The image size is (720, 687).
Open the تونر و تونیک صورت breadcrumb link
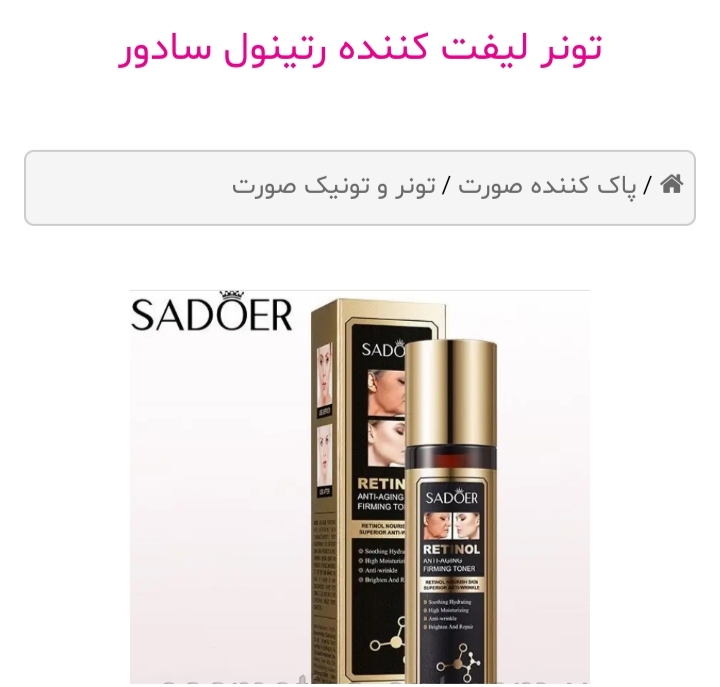point(334,187)
